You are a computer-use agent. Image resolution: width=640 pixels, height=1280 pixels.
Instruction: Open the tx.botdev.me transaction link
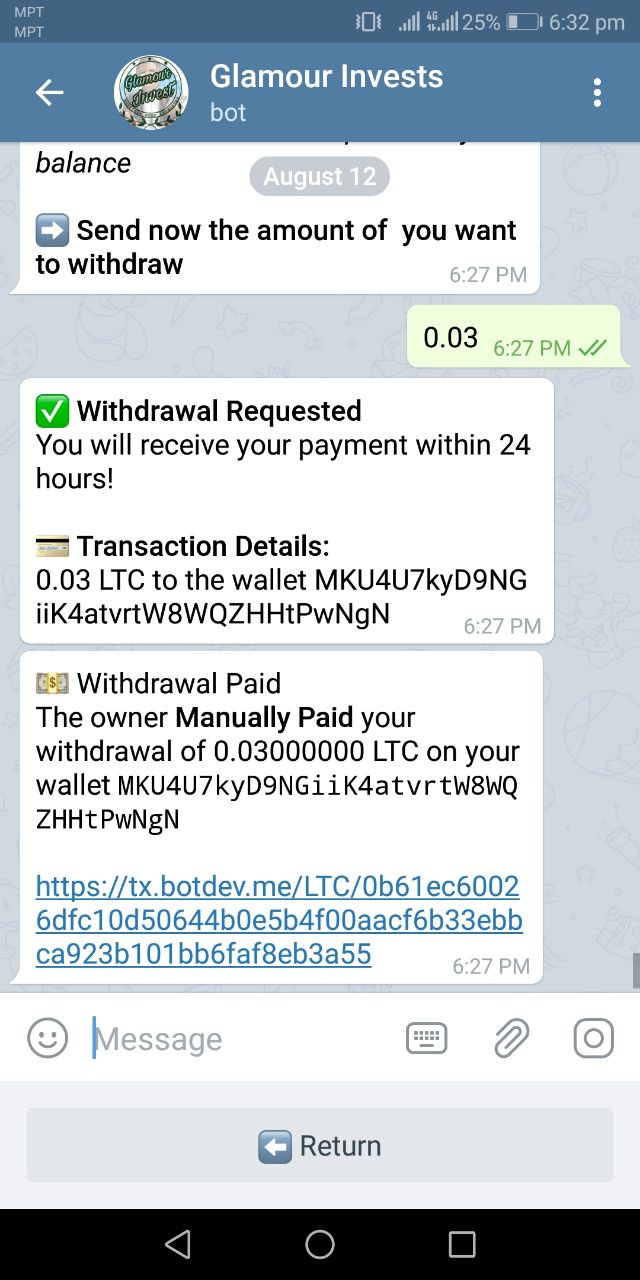click(278, 921)
